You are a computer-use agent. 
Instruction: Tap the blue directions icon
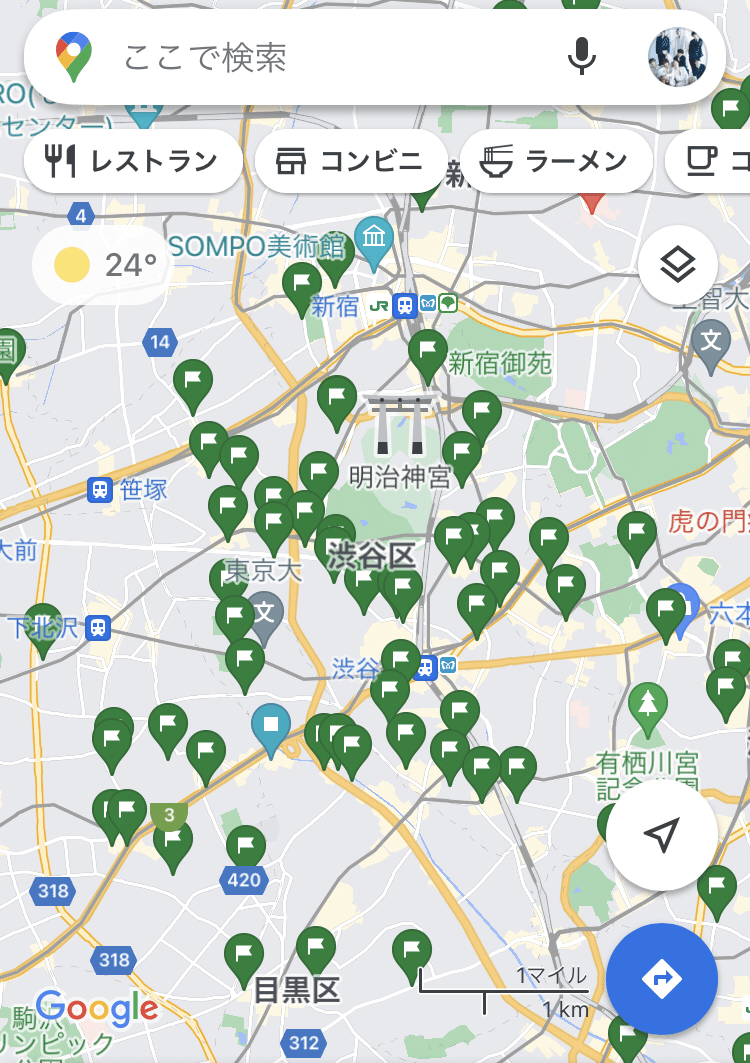click(661, 980)
